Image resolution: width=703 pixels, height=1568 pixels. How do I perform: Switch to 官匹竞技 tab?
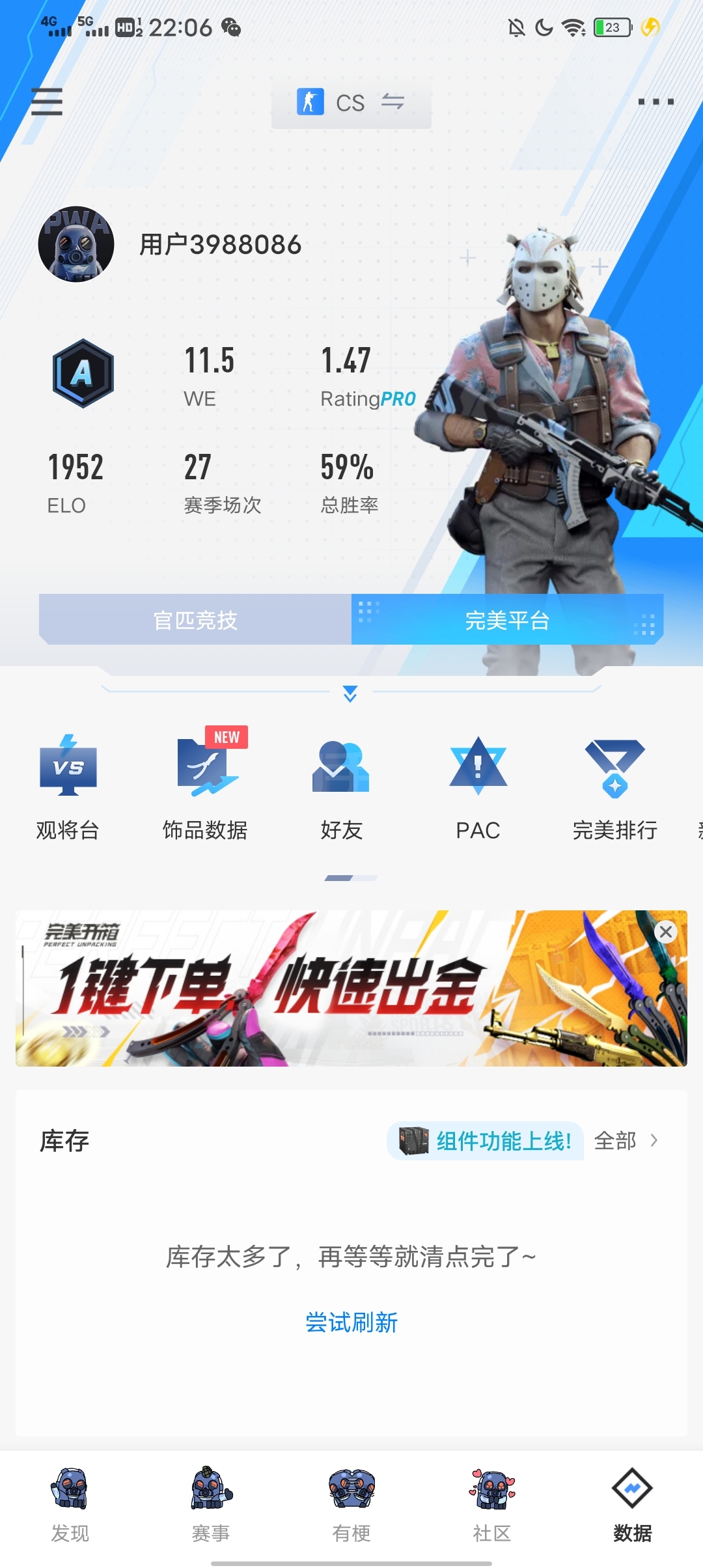click(195, 619)
